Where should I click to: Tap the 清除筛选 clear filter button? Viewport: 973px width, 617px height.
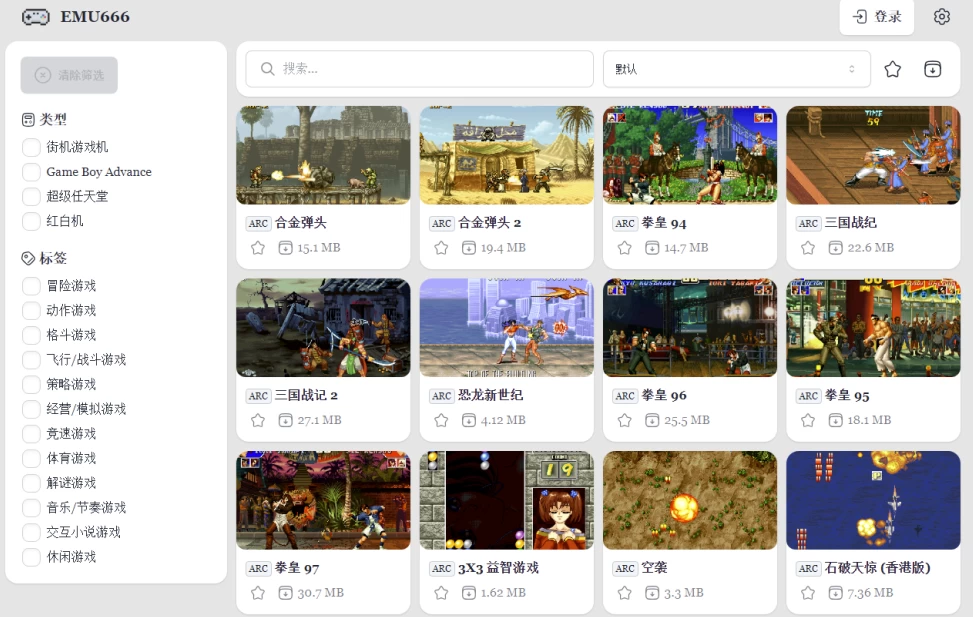[x=69, y=75]
